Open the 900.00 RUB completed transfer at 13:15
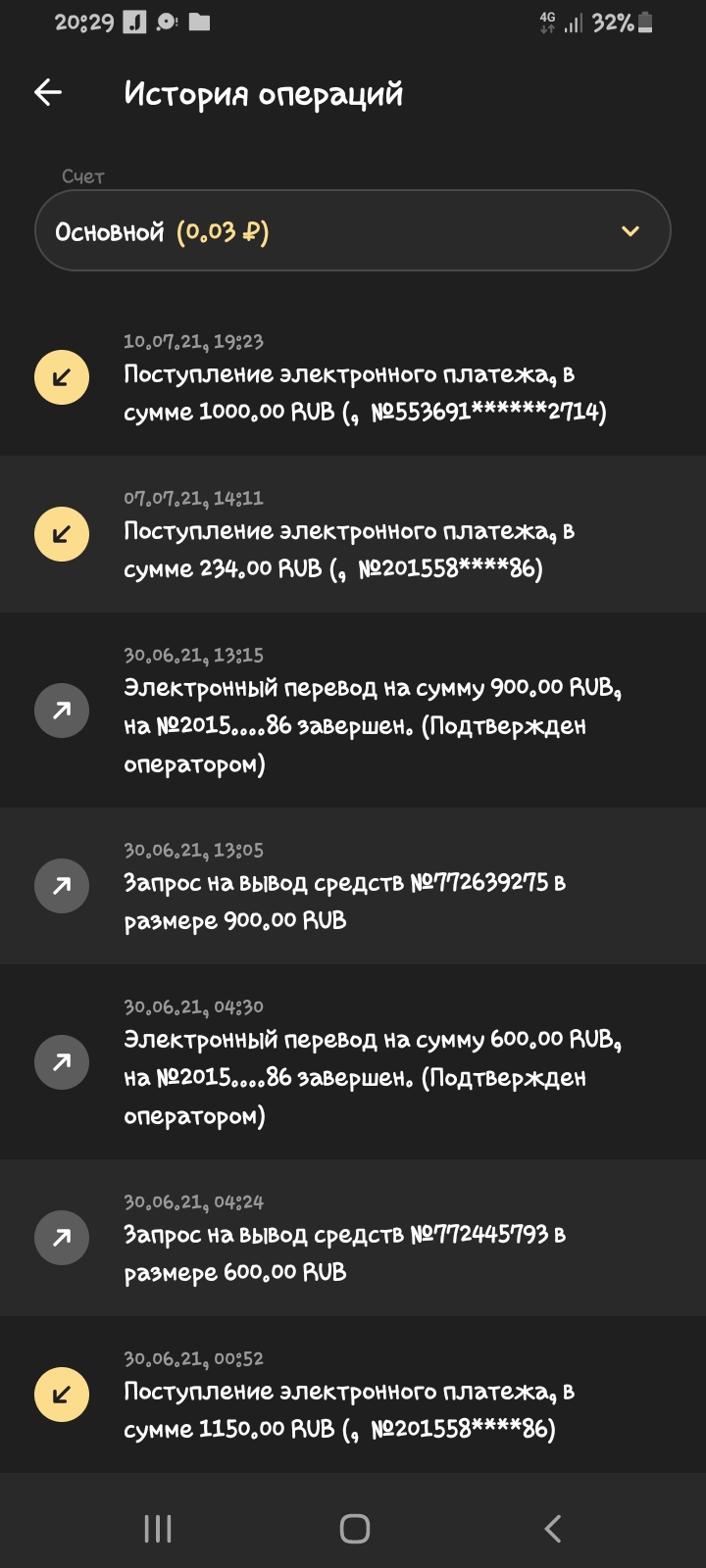 pyautogui.click(x=353, y=710)
